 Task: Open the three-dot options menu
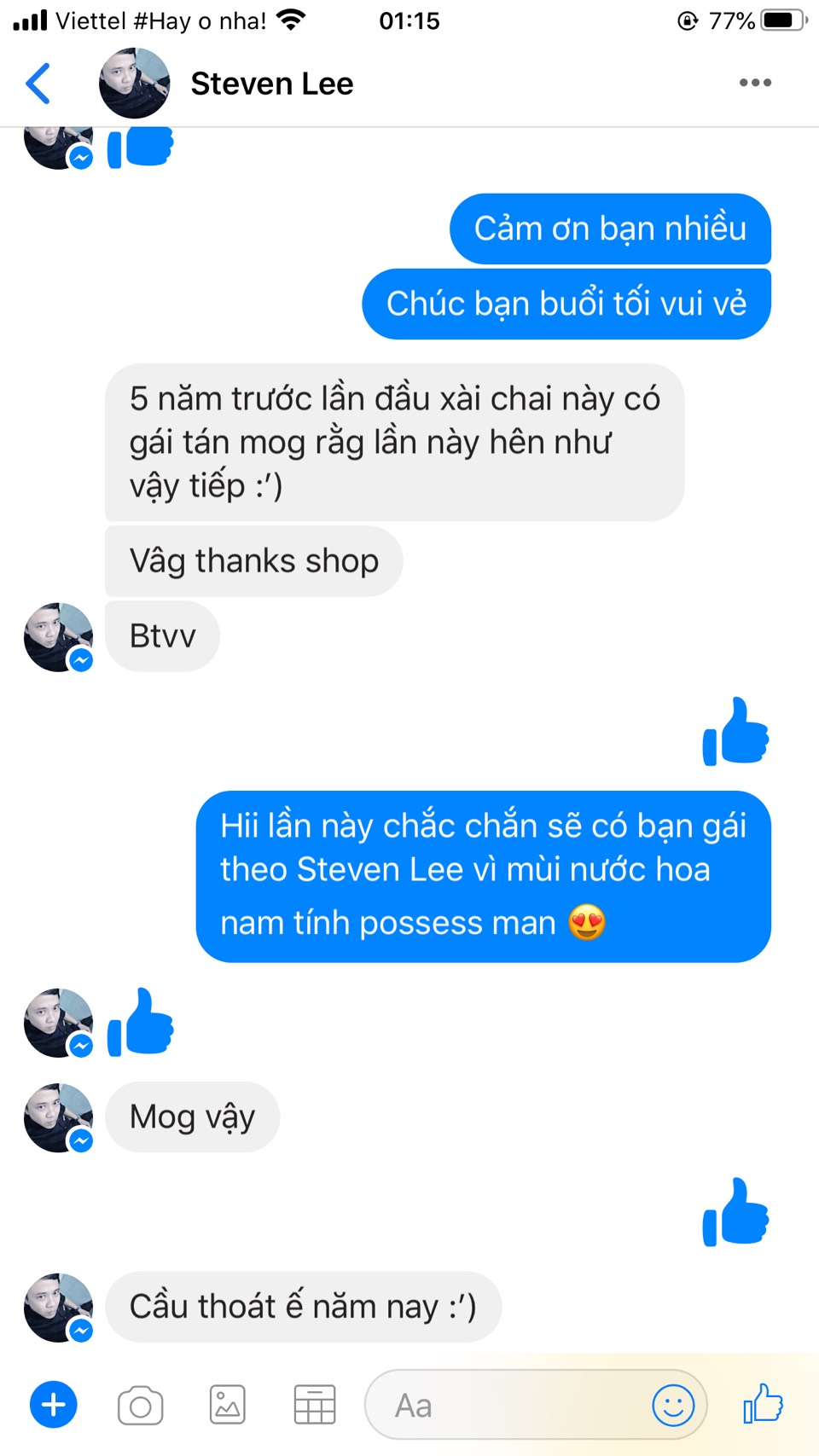[x=755, y=83]
